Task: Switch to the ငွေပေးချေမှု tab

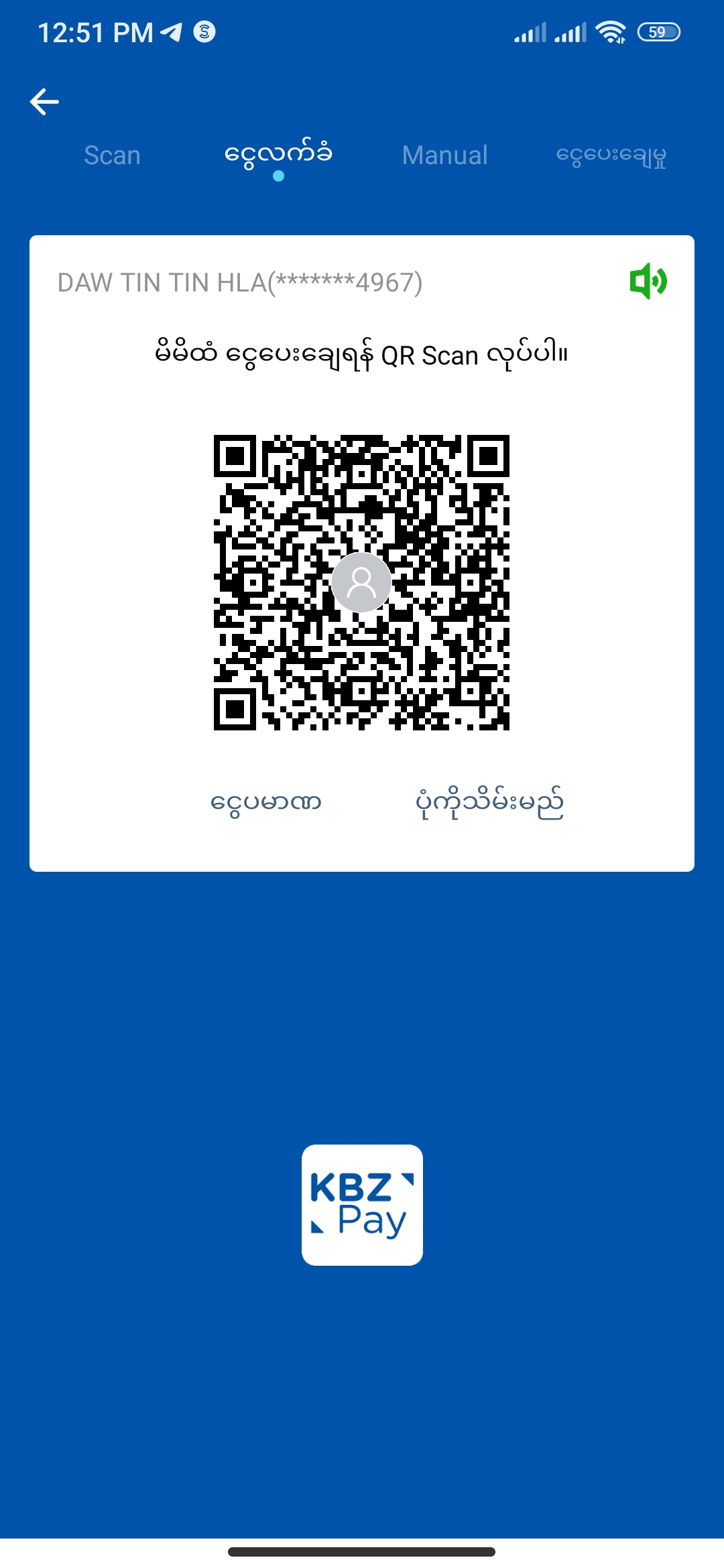Action: click(611, 155)
